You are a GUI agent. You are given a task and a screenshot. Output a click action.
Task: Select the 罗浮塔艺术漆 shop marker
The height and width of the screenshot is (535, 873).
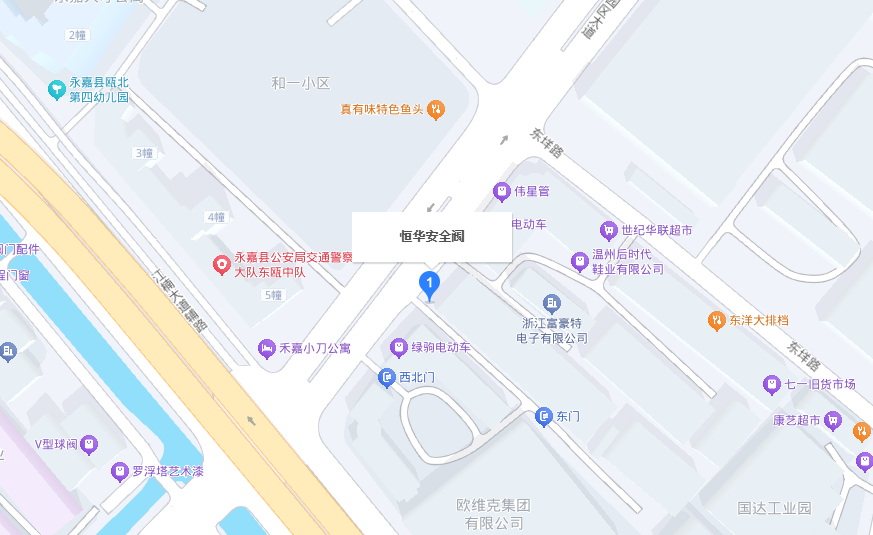point(120,471)
